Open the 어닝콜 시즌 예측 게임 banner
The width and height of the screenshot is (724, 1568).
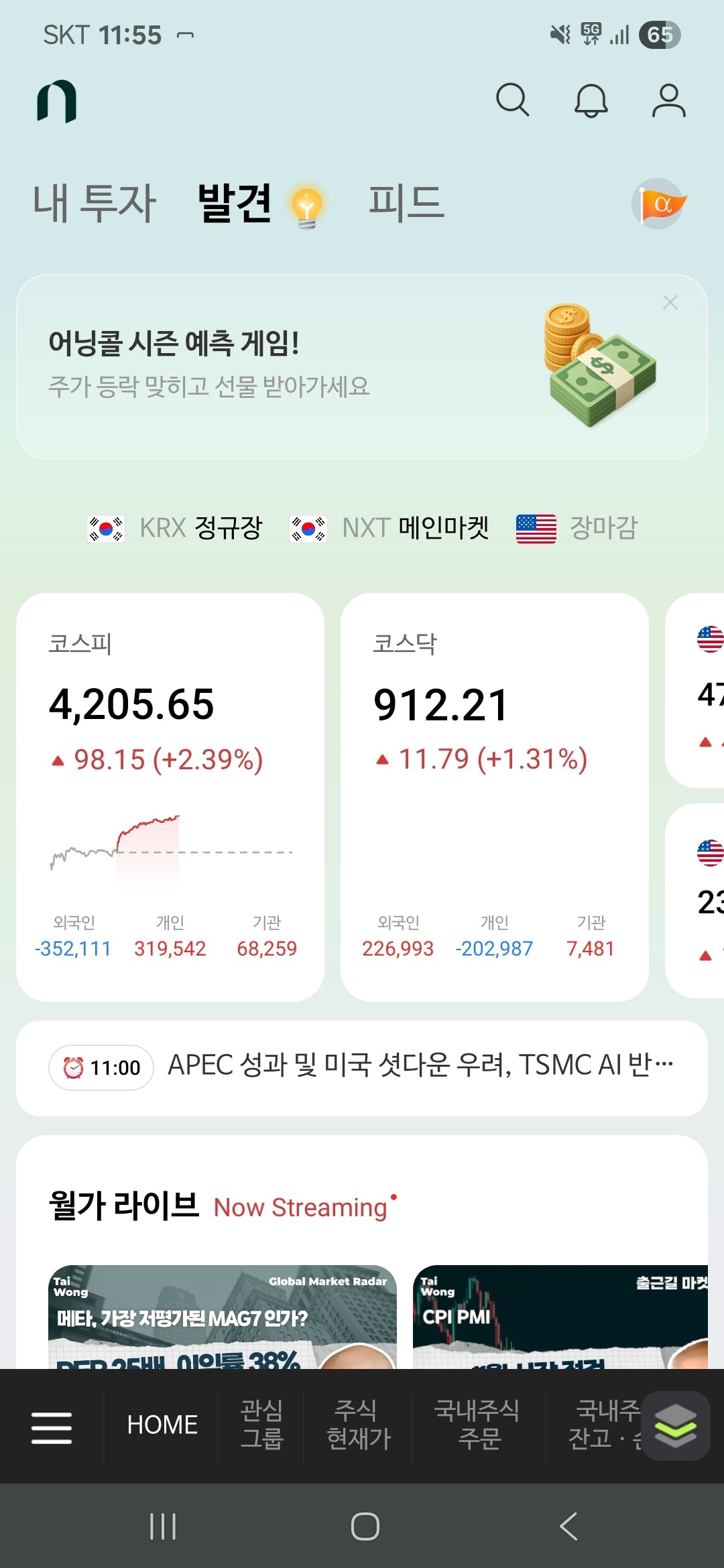click(x=362, y=367)
